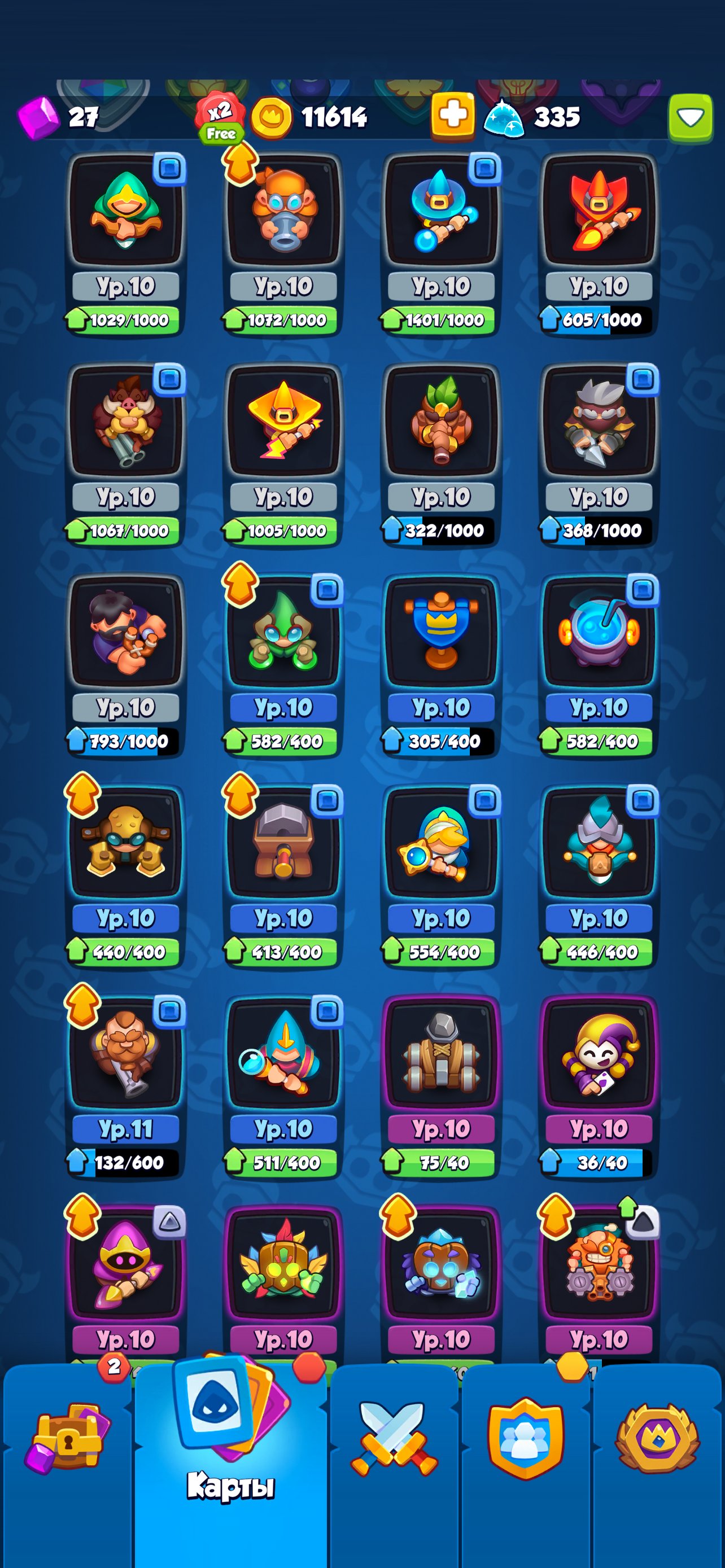Open the card with 511/400 progress
The image size is (725, 1568).
point(283,1087)
